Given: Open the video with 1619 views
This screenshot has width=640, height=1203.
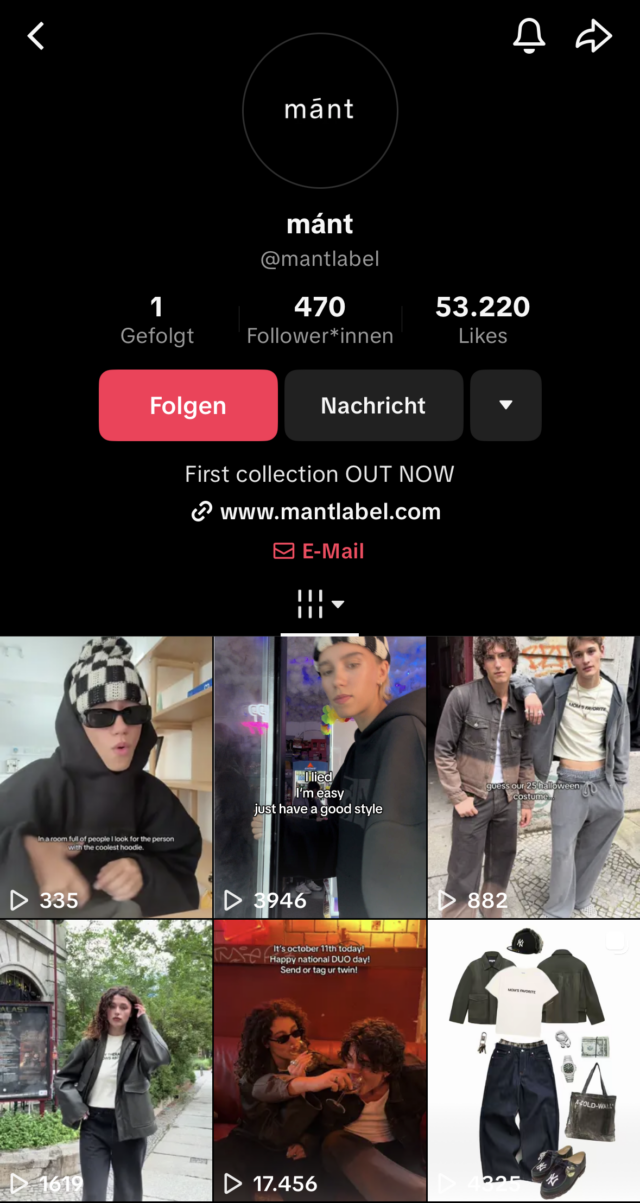Looking at the screenshot, I should tap(106, 1060).
